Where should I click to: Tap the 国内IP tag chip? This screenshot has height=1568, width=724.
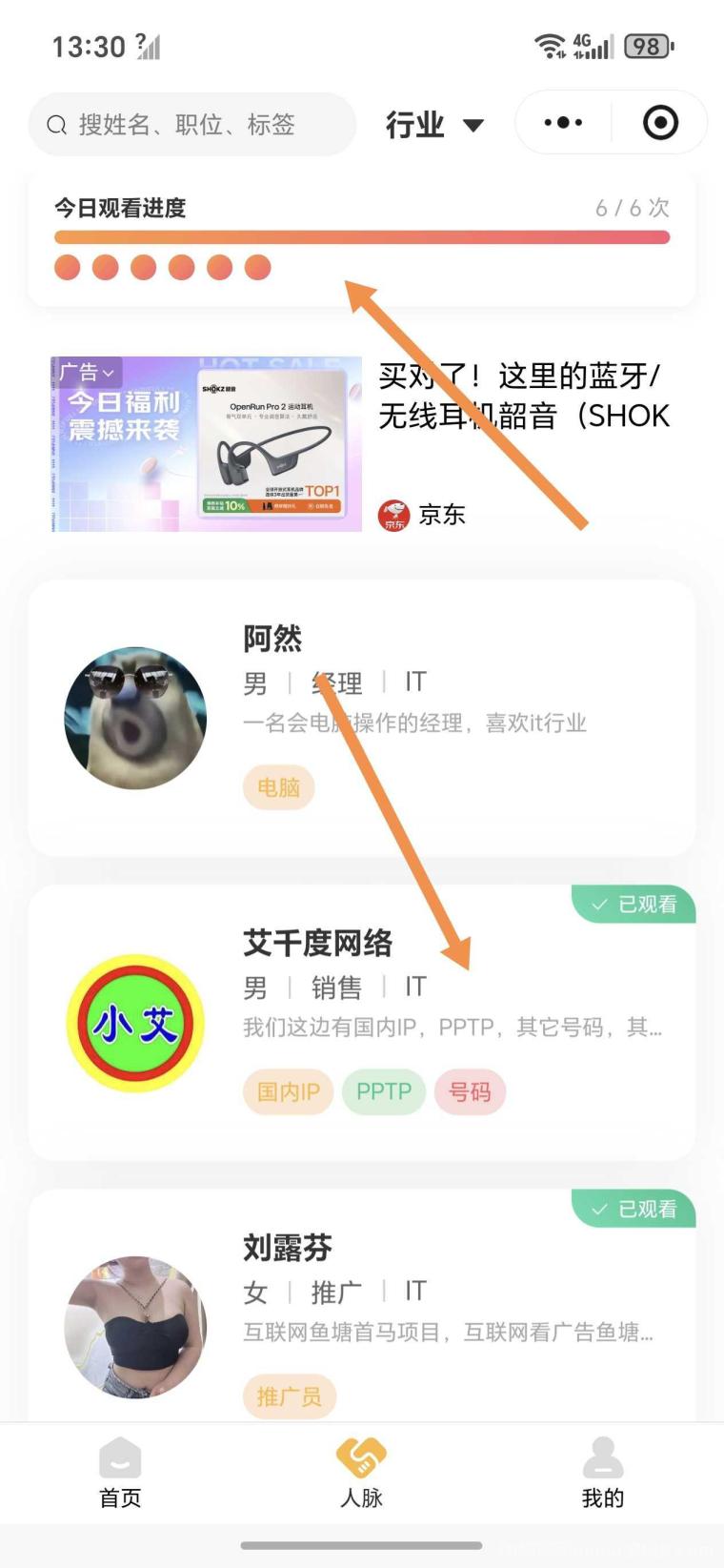click(x=288, y=1091)
